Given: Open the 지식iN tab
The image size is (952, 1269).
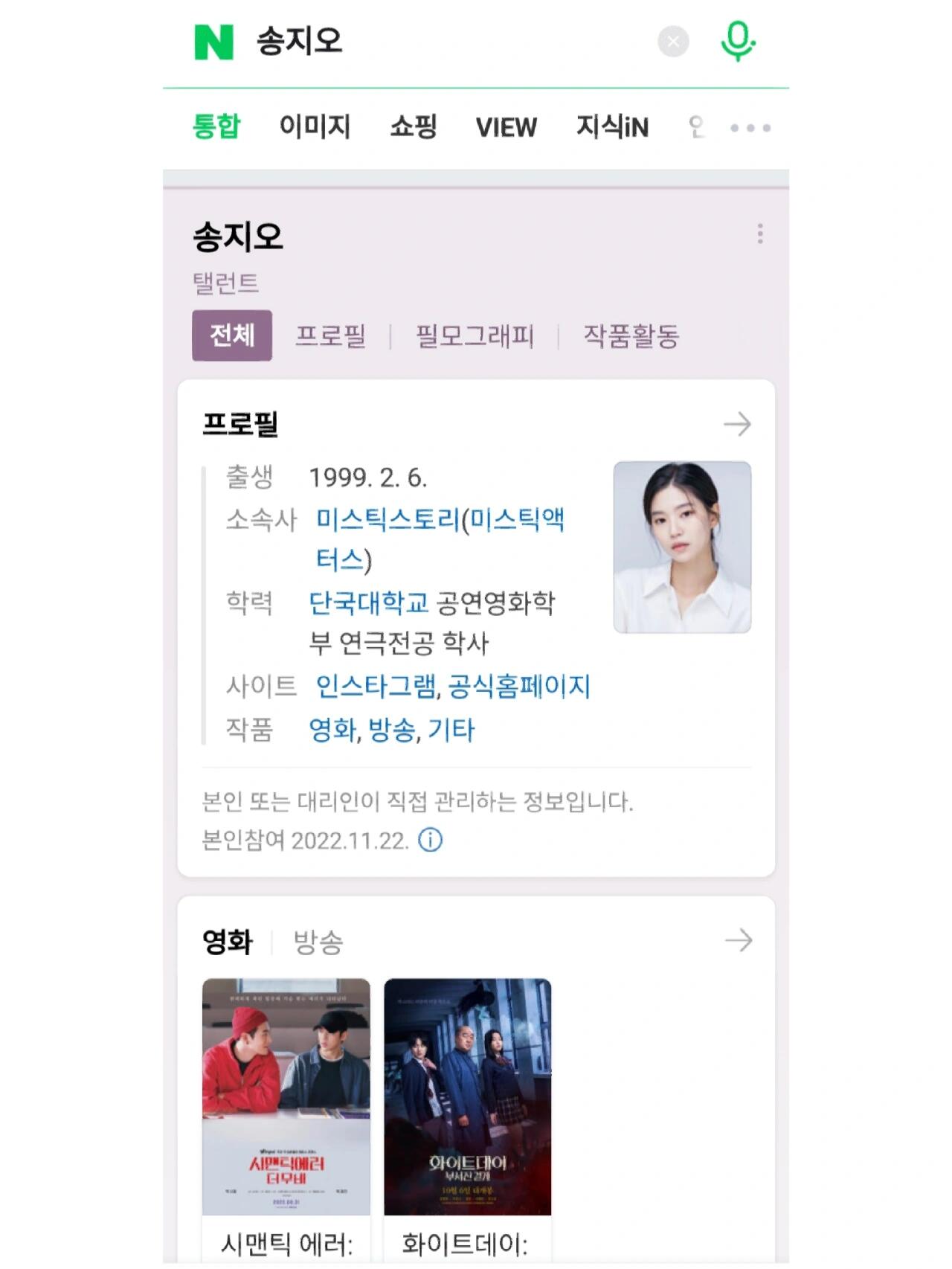Looking at the screenshot, I should [x=612, y=127].
